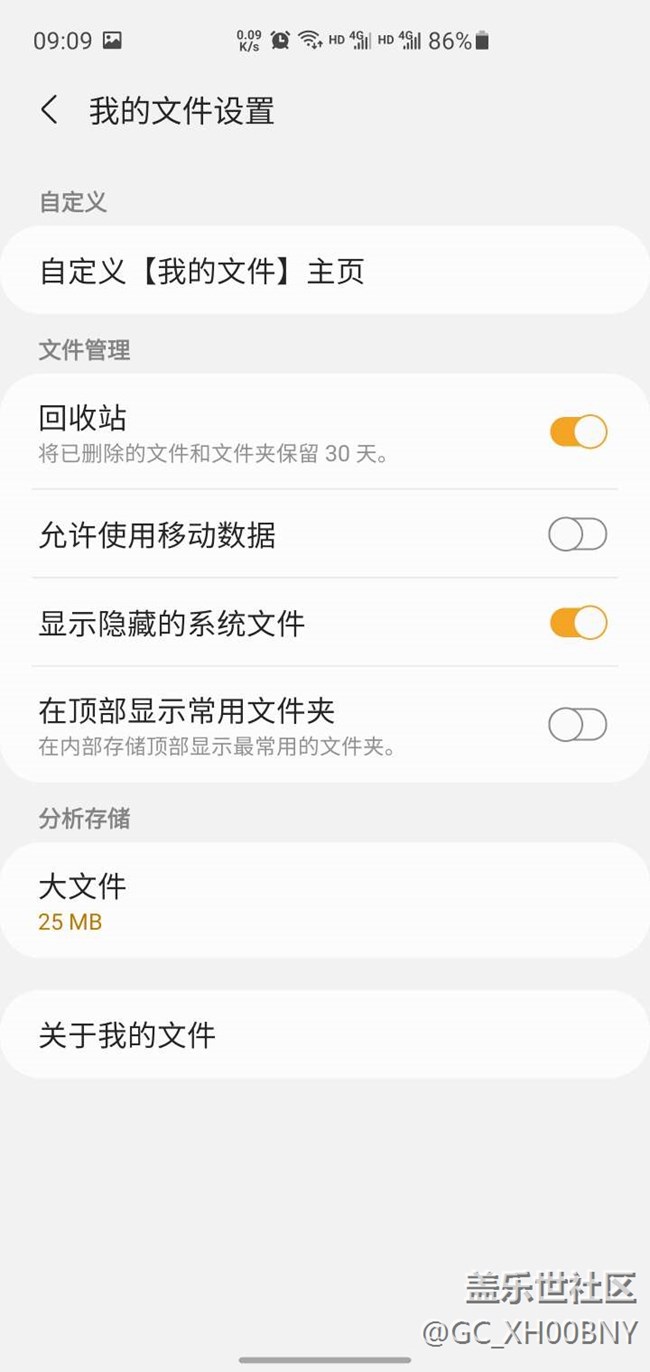Disable 显示隐藏的系统文件
The image size is (650, 1372).
coord(578,623)
